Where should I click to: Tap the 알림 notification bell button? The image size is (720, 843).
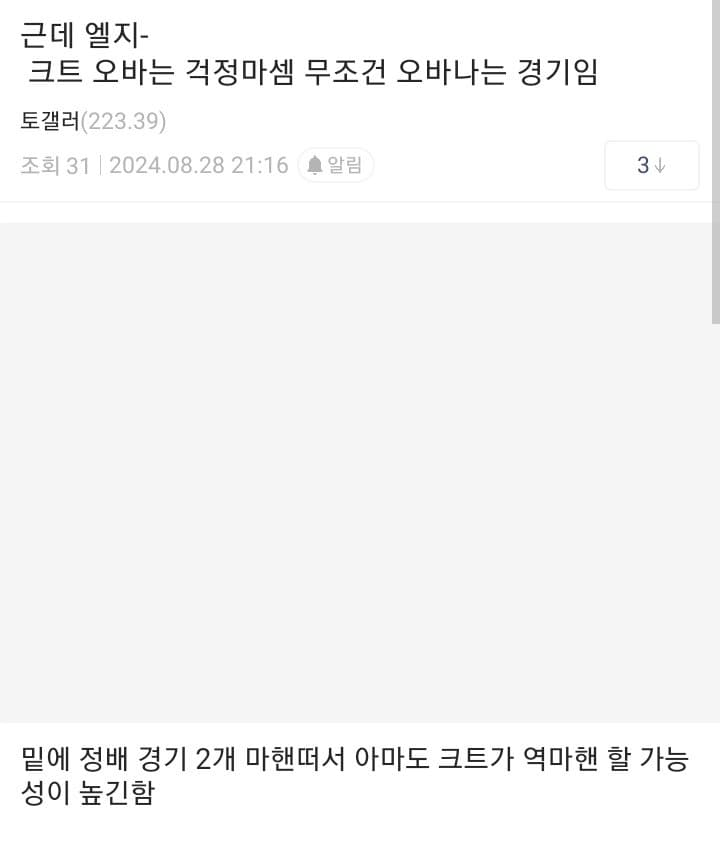tap(335, 165)
